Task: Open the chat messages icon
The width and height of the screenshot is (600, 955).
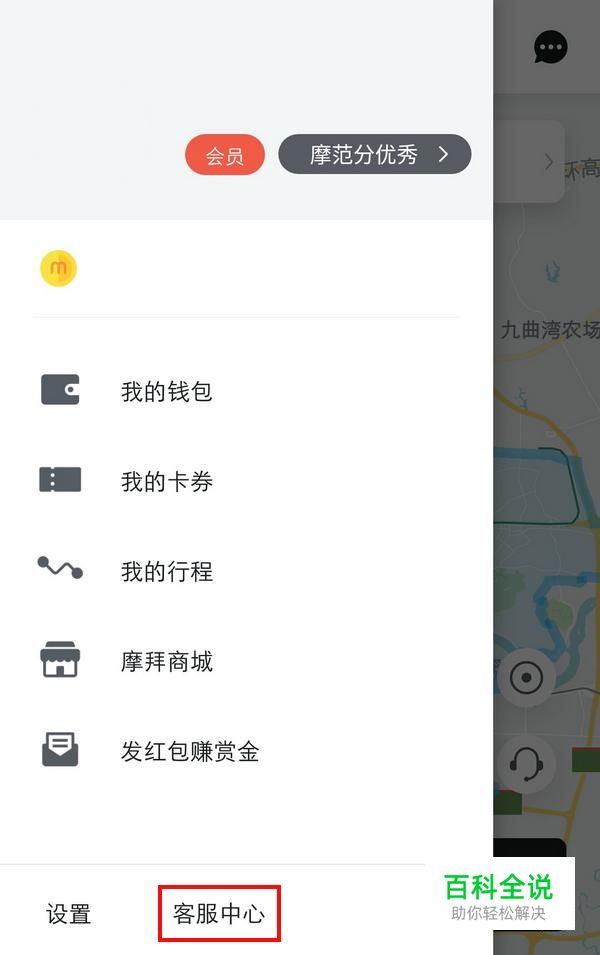Action: click(x=550, y=46)
